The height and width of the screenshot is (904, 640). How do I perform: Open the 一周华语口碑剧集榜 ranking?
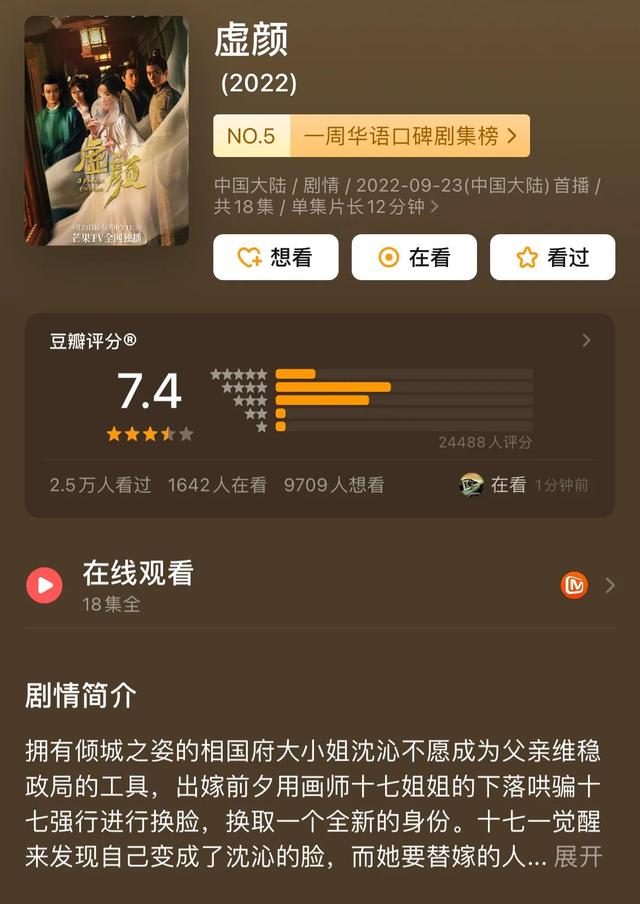click(372, 136)
